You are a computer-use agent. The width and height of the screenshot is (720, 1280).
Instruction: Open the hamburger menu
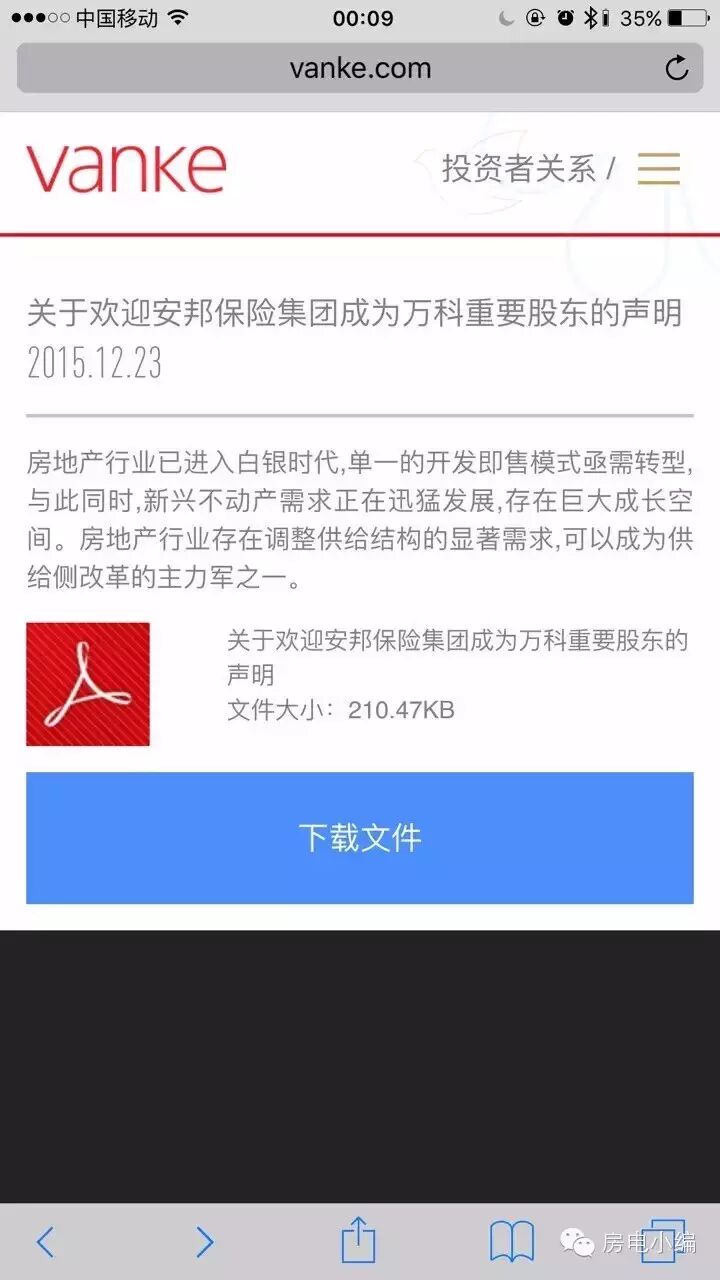pyautogui.click(x=659, y=169)
